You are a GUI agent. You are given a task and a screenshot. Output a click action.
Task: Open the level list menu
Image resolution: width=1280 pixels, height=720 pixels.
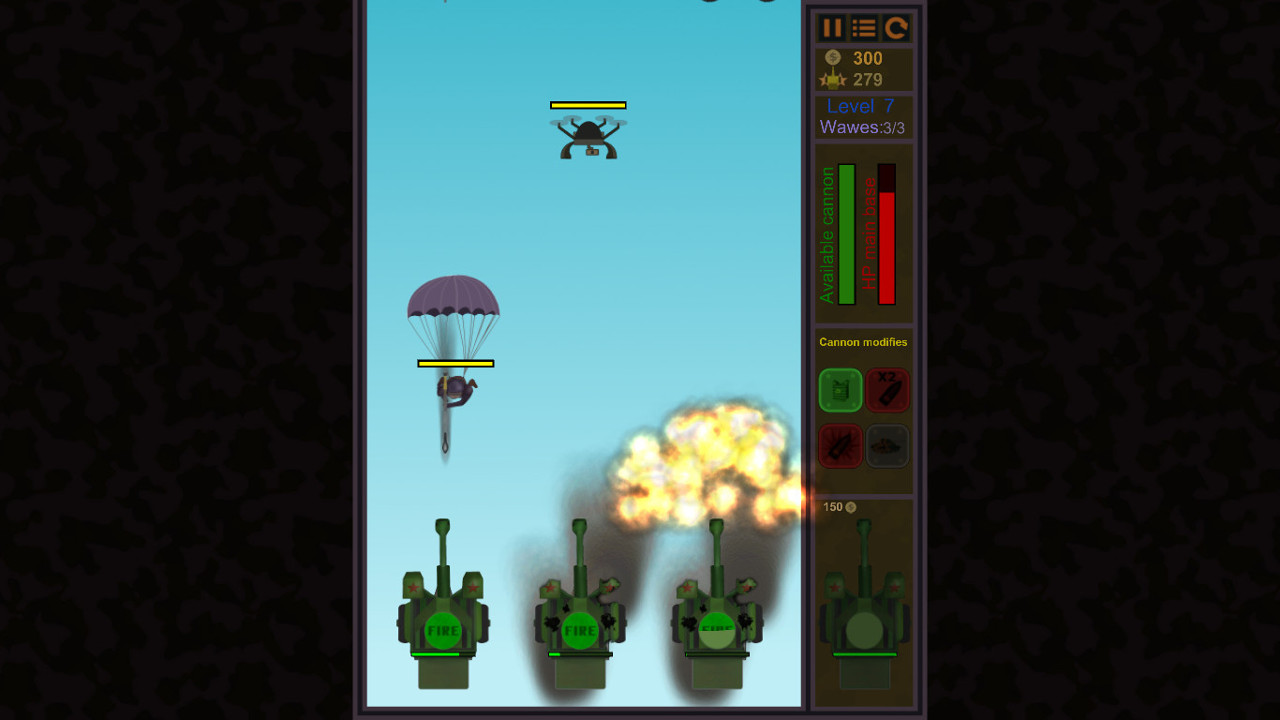(864, 28)
